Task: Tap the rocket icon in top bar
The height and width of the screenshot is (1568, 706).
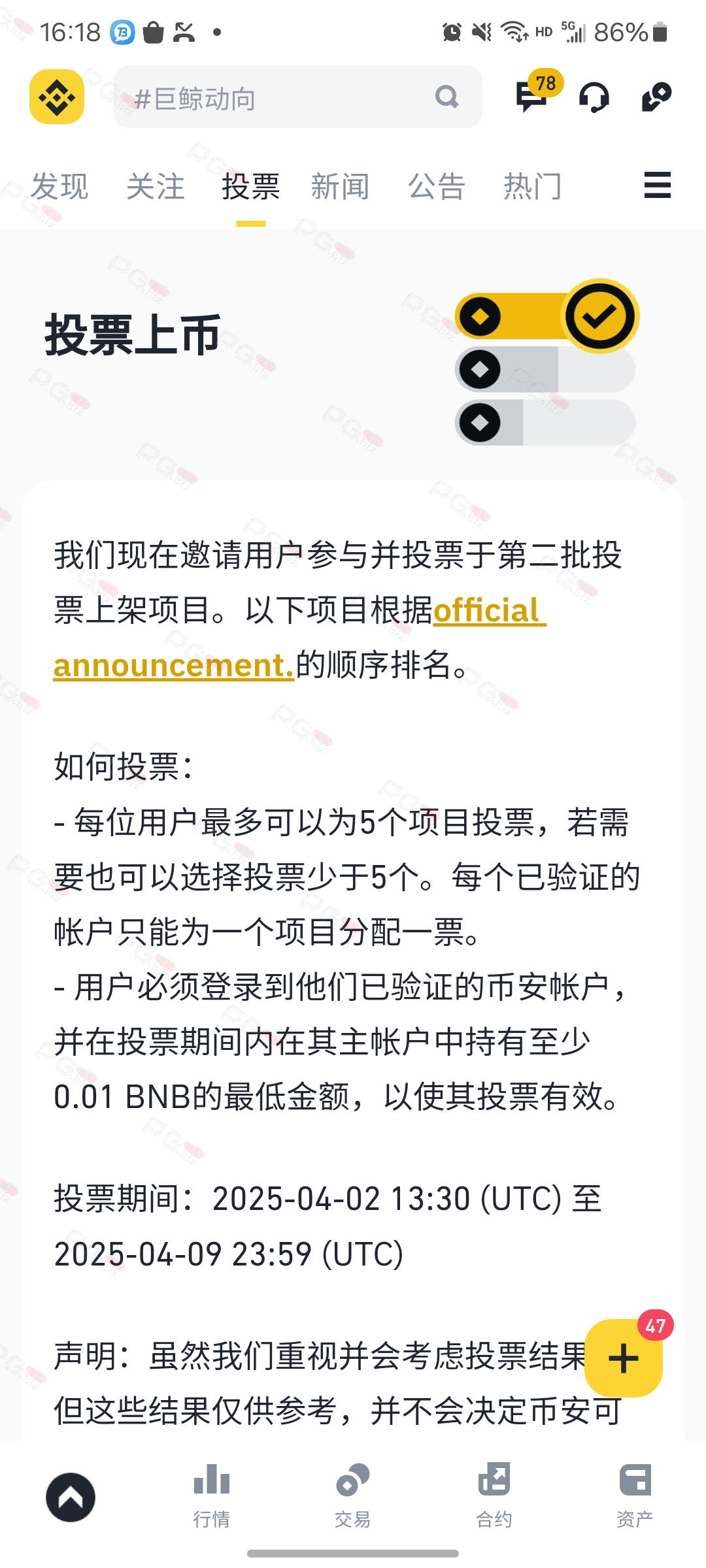Action: [656, 97]
